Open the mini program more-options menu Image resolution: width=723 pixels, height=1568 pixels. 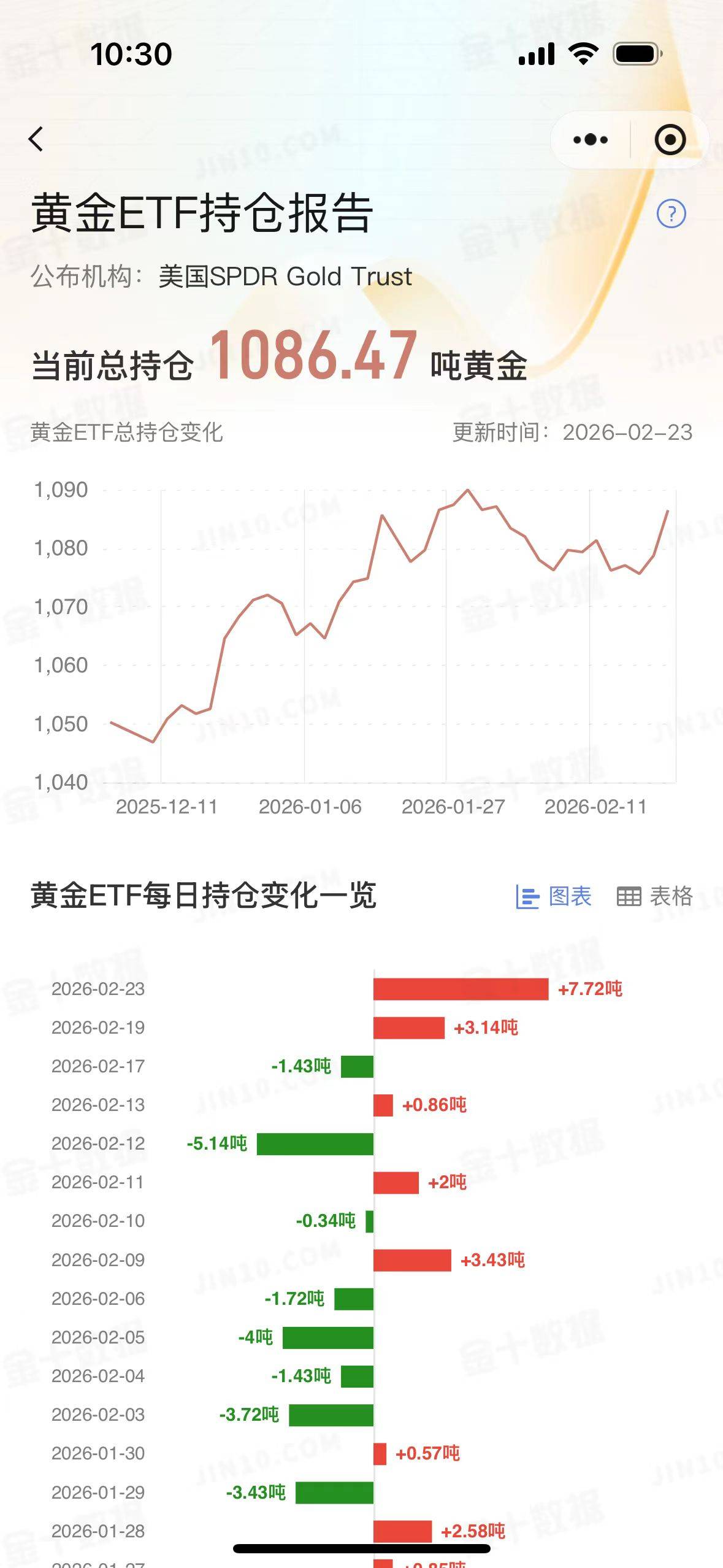pos(590,140)
